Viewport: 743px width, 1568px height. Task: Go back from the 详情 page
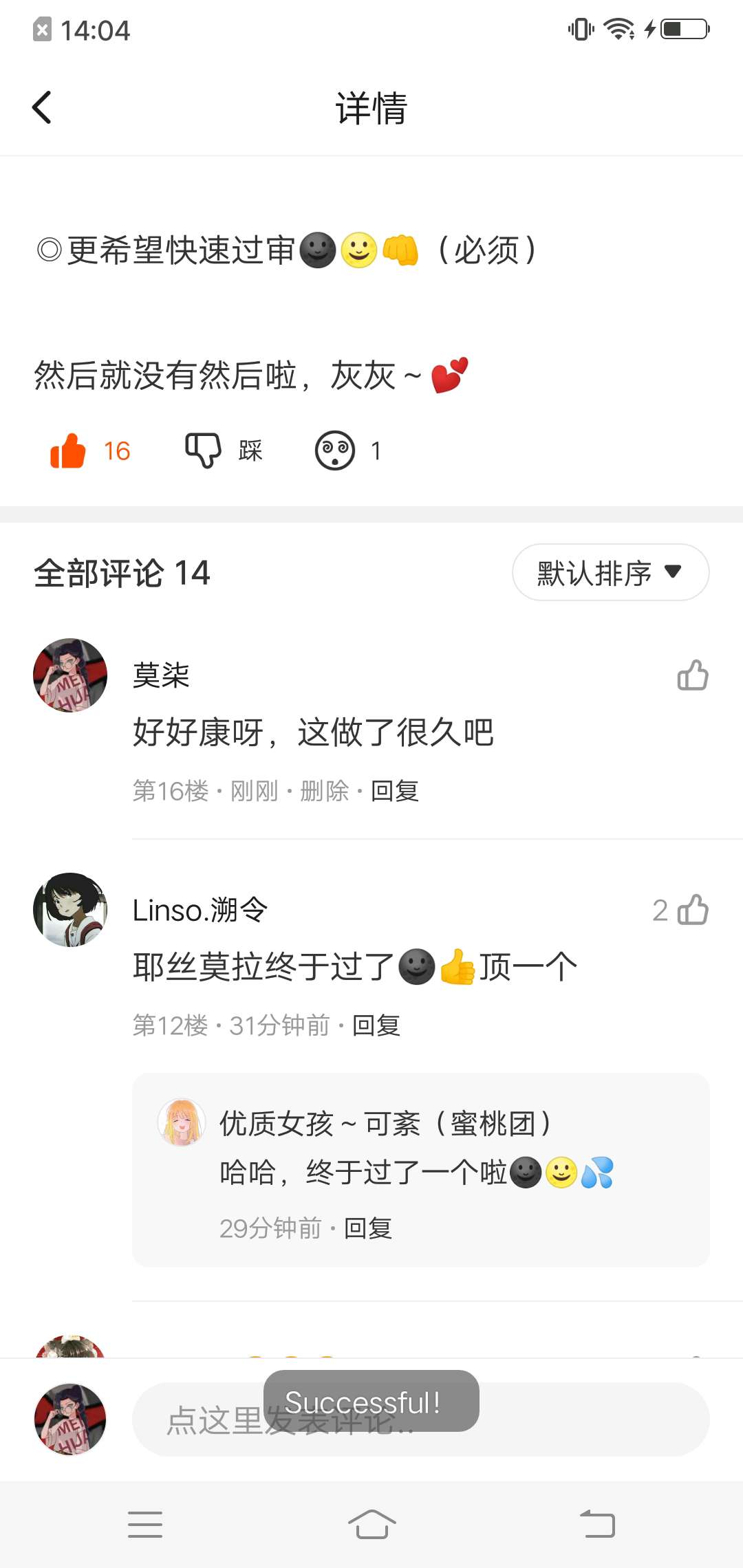pos(42,108)
